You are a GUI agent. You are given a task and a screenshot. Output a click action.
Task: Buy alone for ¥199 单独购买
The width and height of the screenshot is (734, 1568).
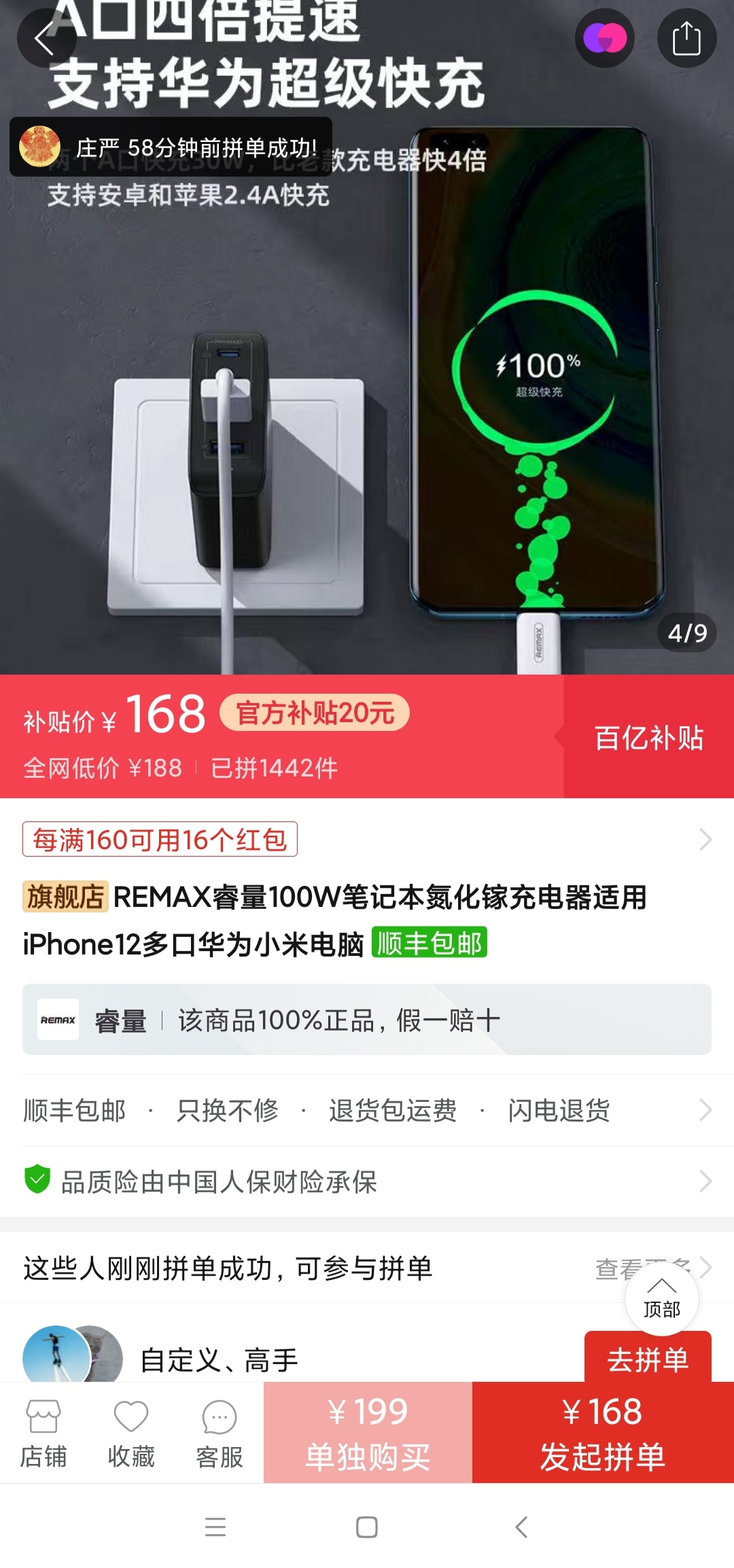click(368, 1433)
